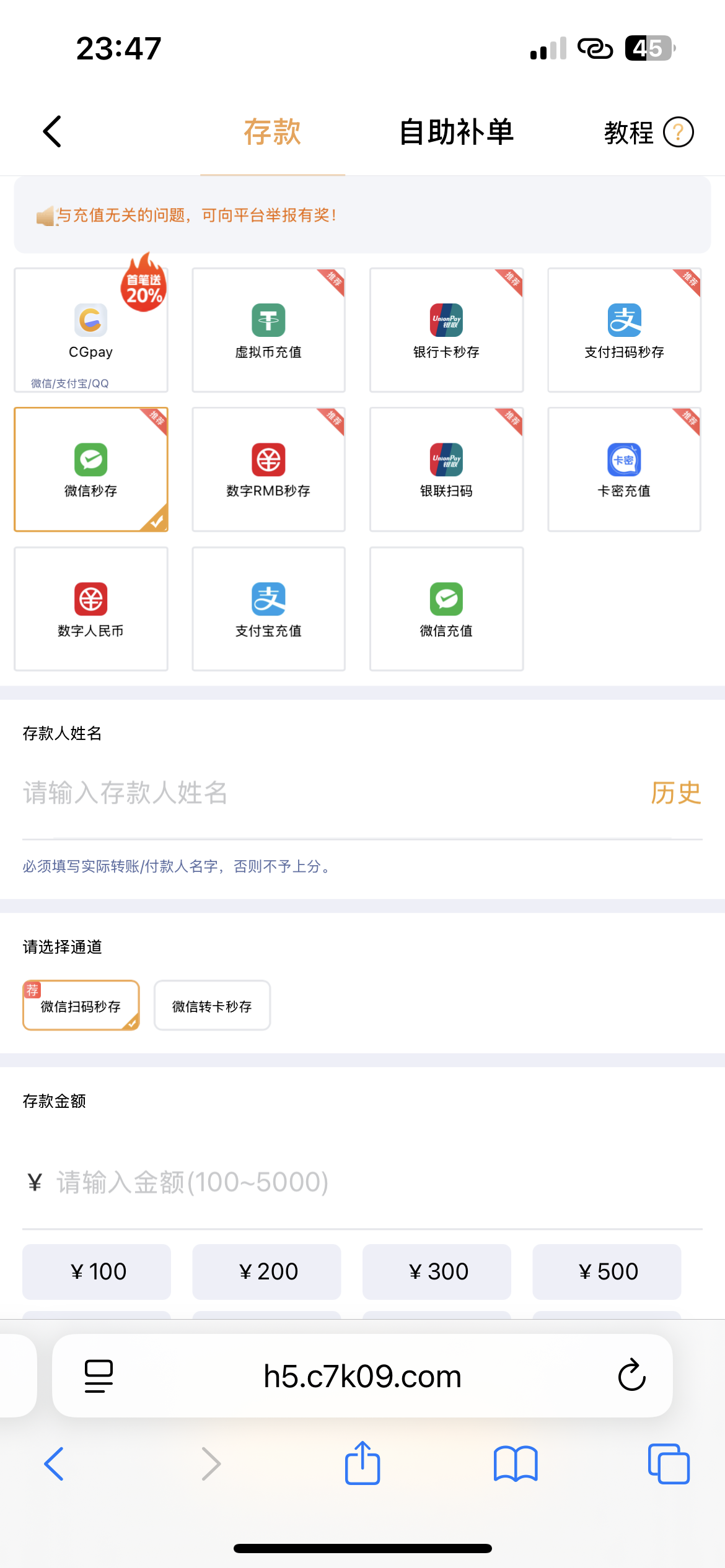Select CGpay payment method

pyautogui.click(x=91, y=330)
